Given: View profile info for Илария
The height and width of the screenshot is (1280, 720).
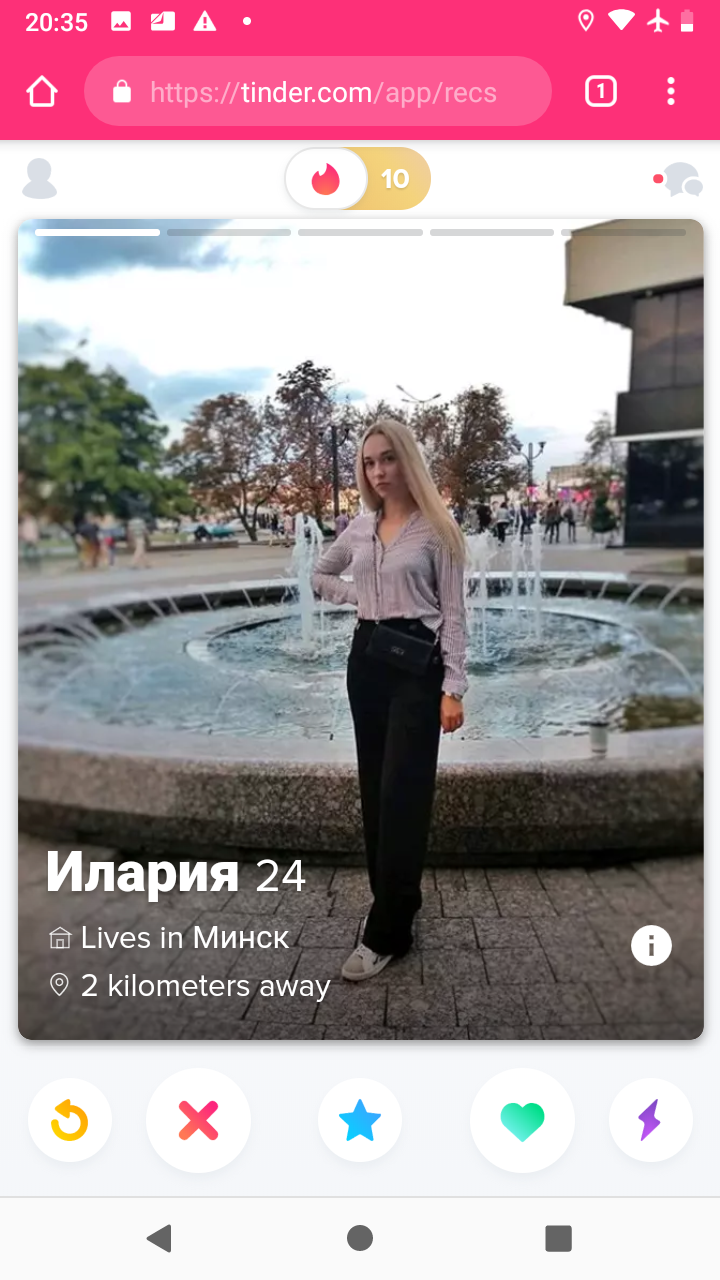Looking at the screenshot, I should tap(651, 945).
